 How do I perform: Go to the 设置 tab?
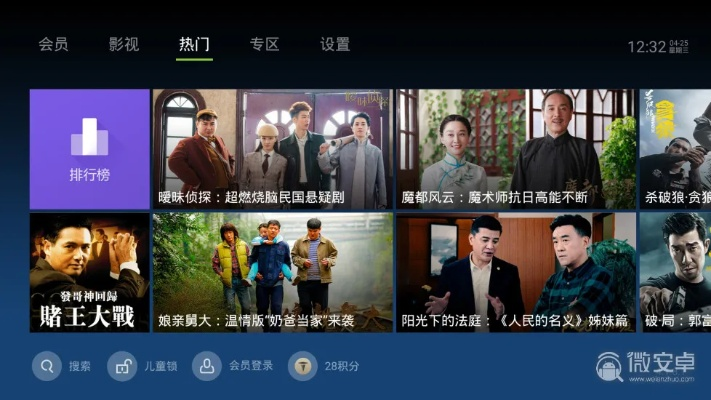pyautogui.click(x=335, y=45)
